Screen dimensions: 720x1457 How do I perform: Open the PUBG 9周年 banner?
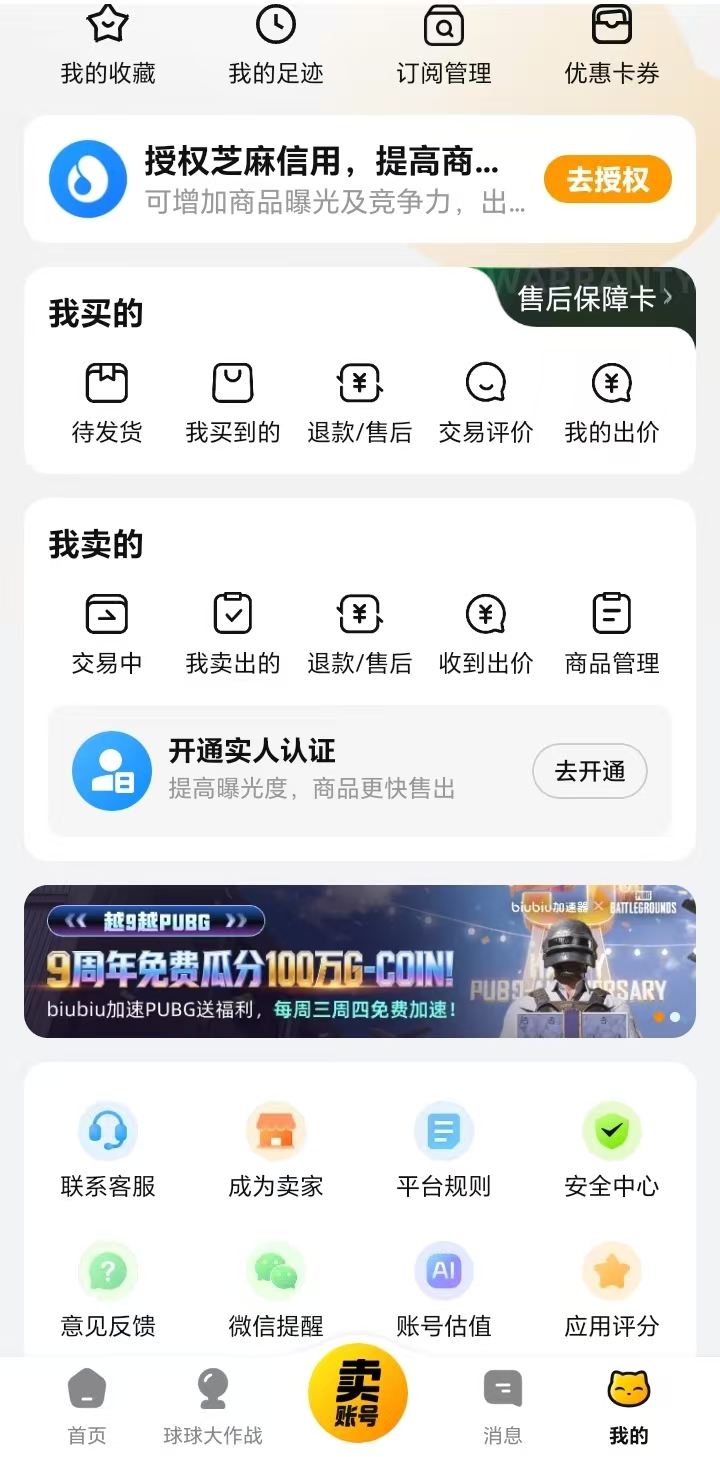coord(359,961)
